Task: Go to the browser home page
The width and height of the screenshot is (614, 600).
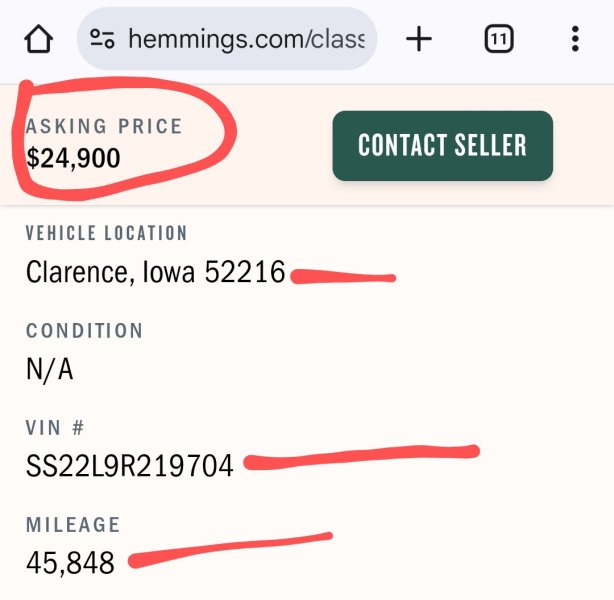Action: click(x=38, y=39)
